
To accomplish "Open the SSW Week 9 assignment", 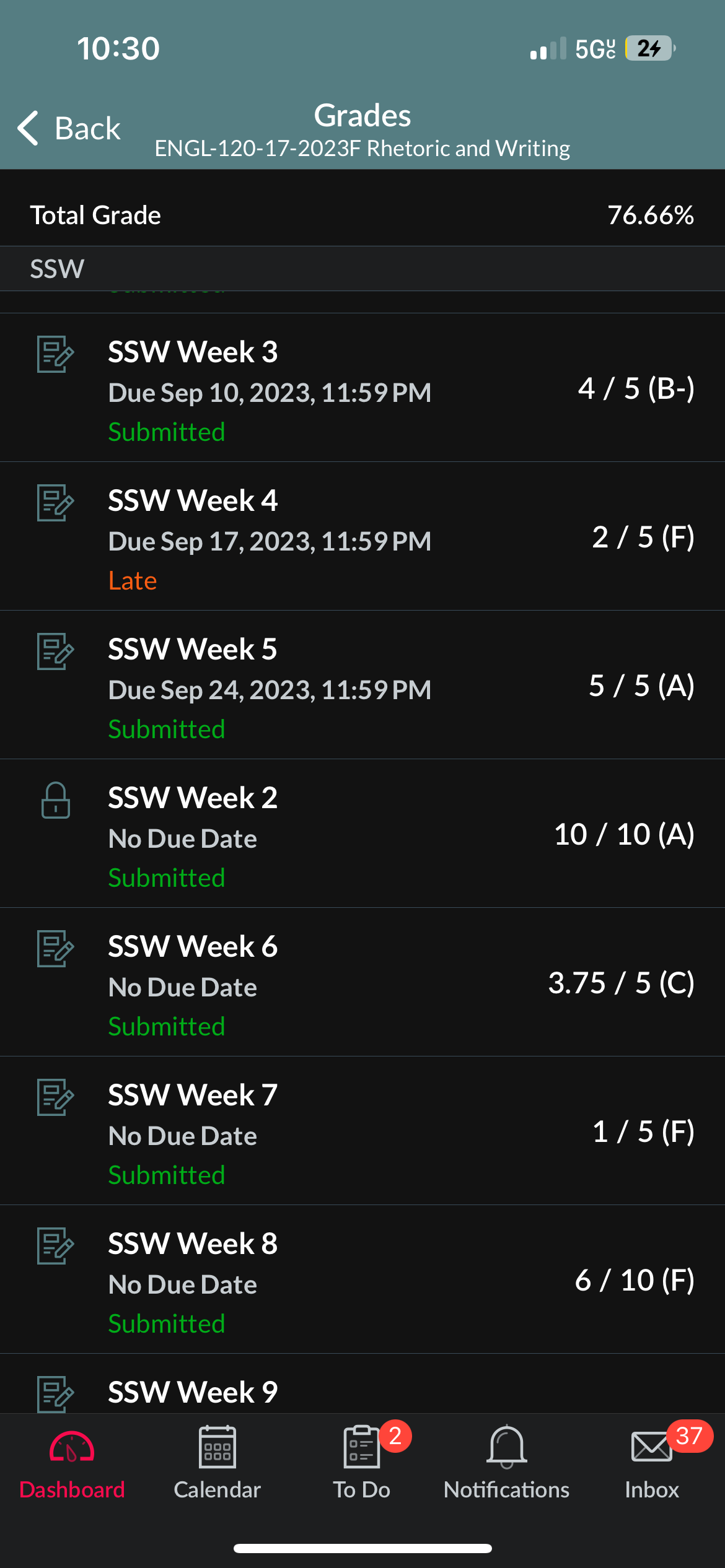I will [x=362, y=1384].
